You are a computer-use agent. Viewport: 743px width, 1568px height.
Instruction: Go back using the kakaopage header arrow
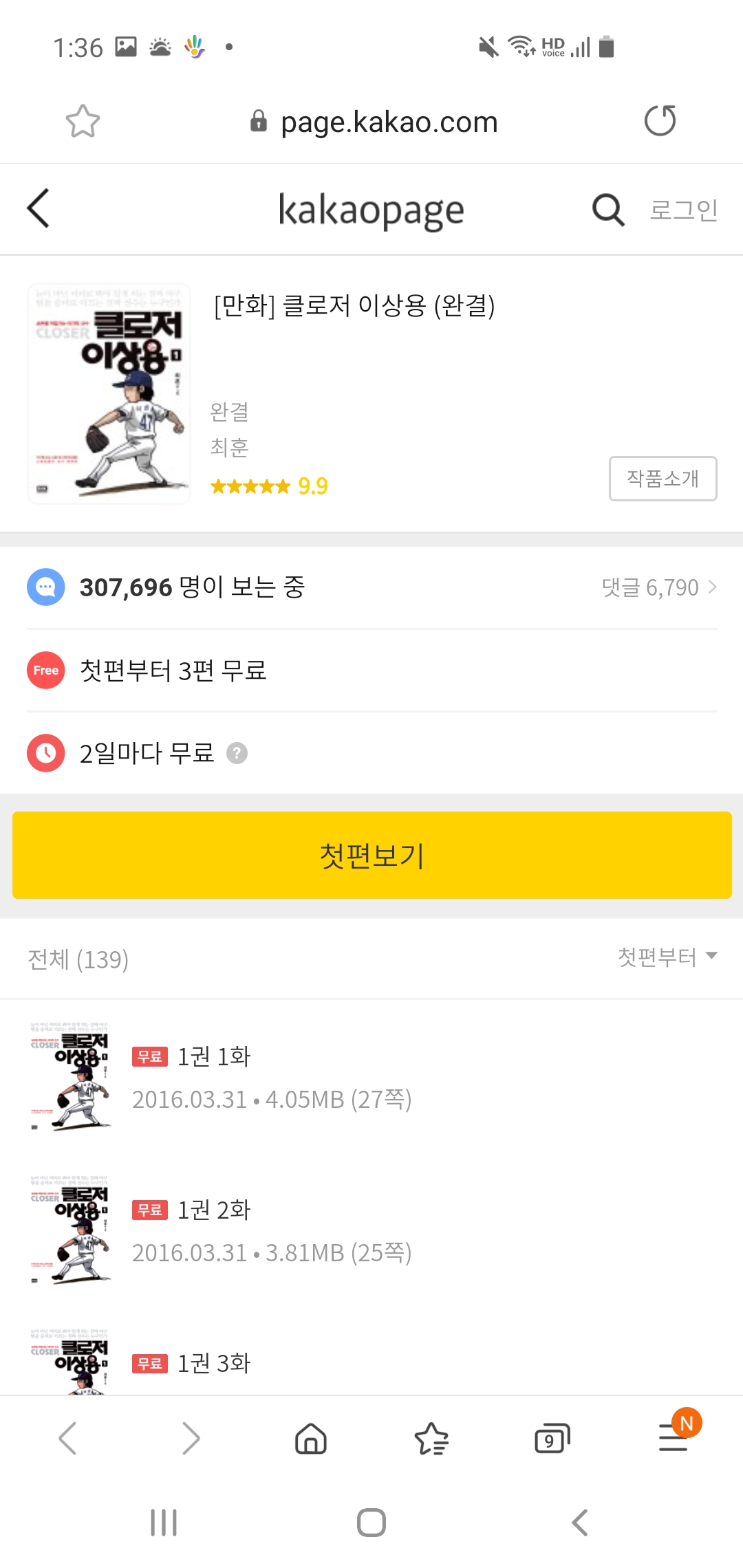tap(39, 208)
